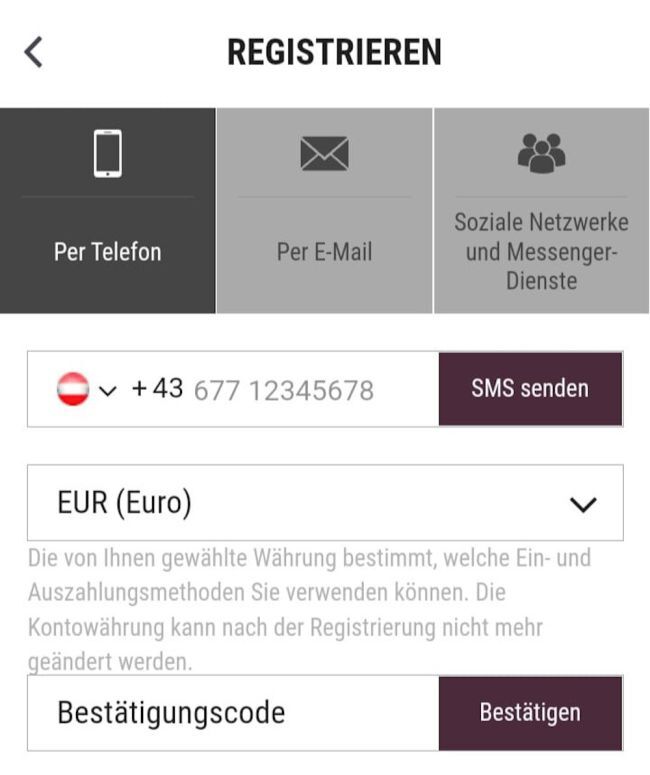
Task: Confirm the code with Bestätigen
Action: pyautogui.click(x=530, y=713)
